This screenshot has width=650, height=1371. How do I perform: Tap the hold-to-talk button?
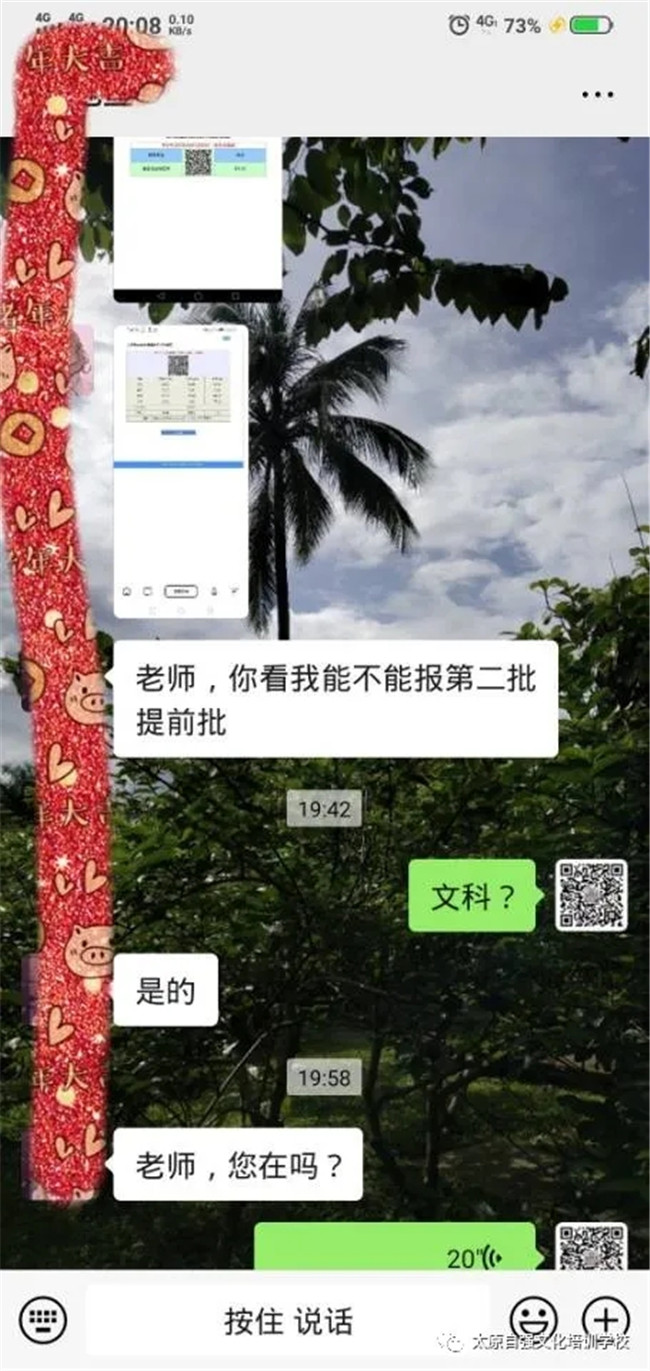[288, 1320]
